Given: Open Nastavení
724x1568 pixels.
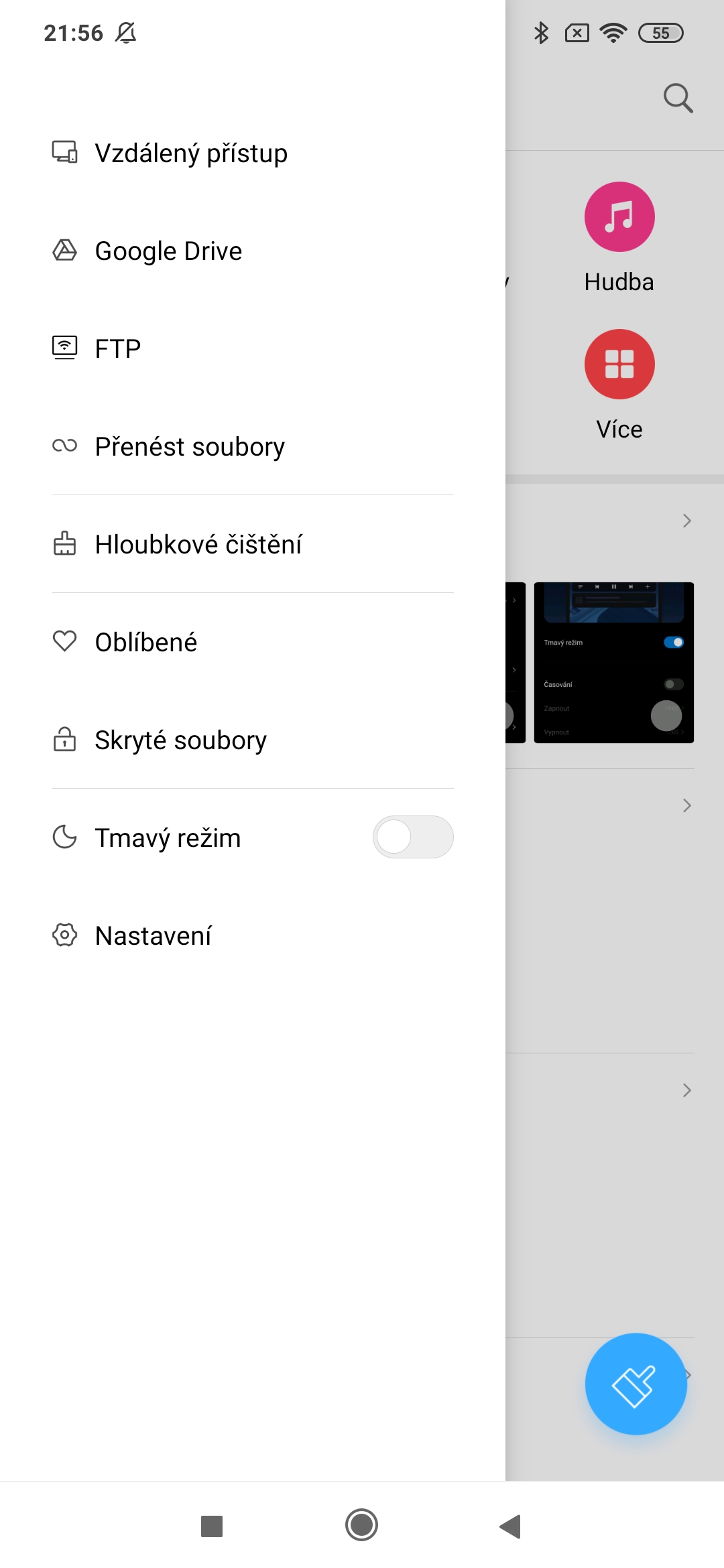Looking at the screenshot, I should (x=253, y=935).
